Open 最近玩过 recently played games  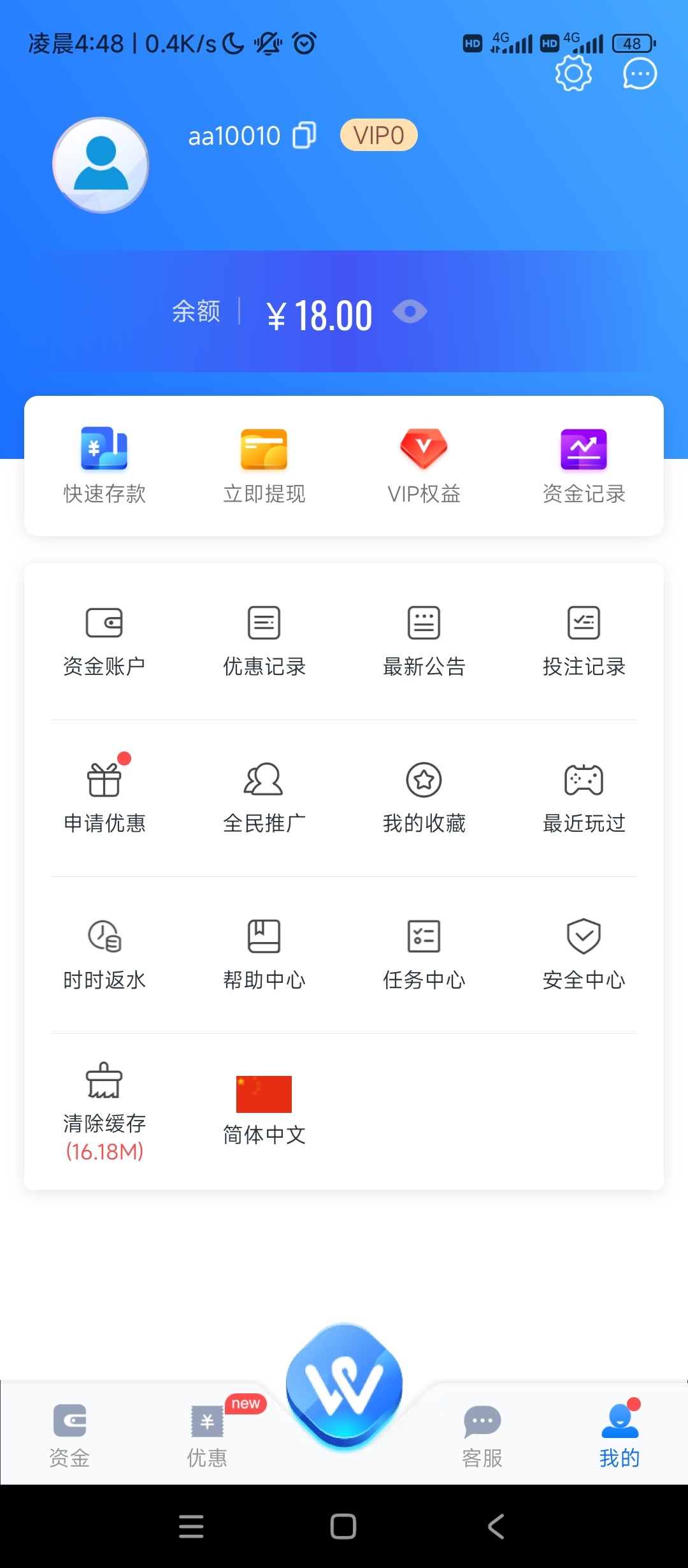[583, 797]
